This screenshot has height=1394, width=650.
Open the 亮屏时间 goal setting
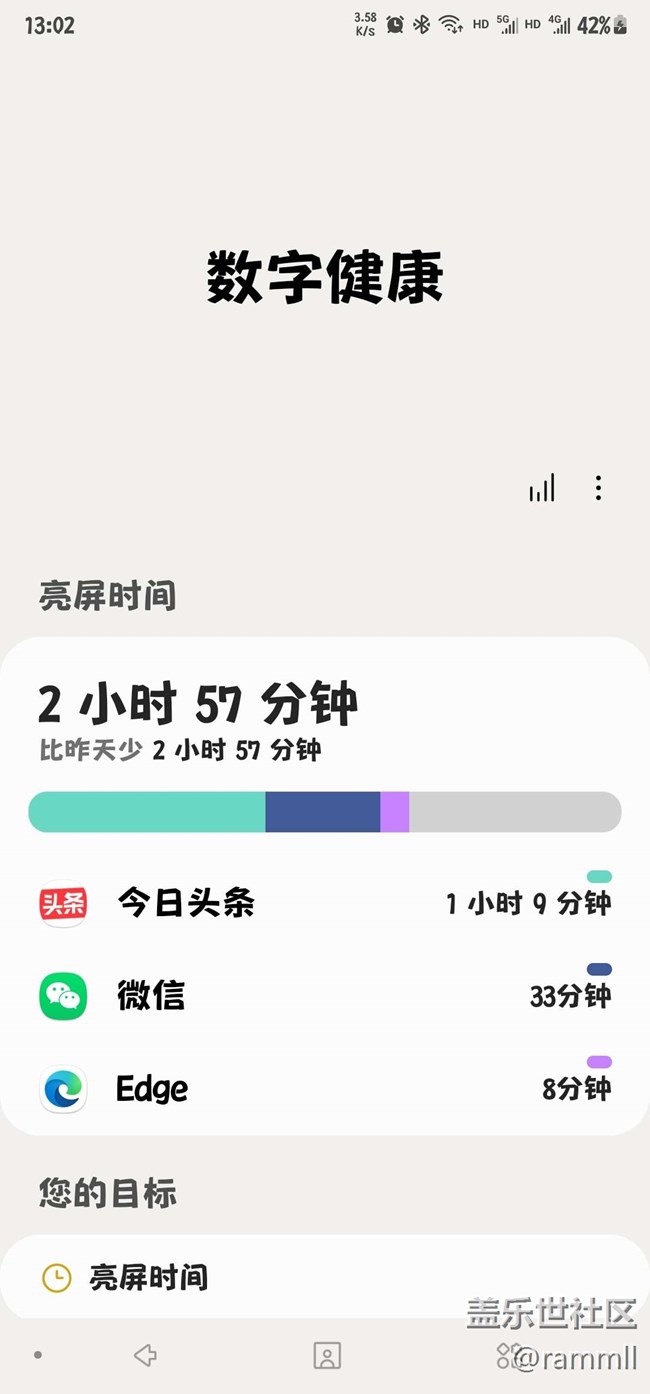324,1277
